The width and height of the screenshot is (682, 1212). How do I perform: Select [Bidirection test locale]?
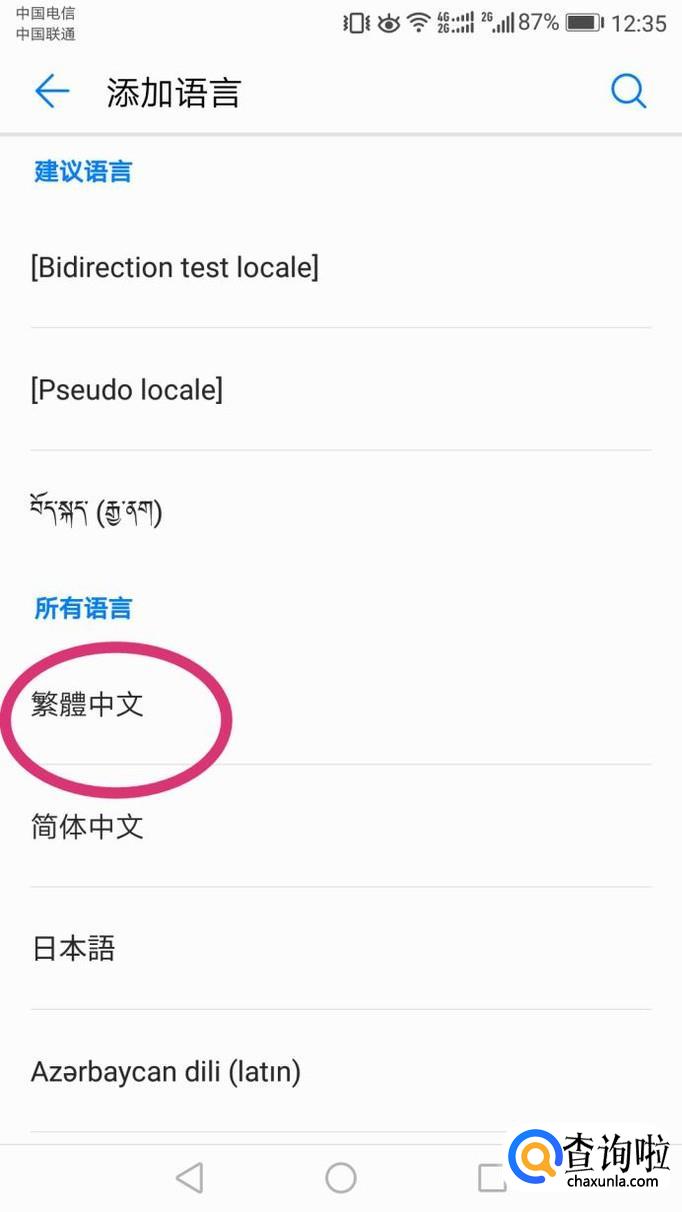click(x=175, y=268)
